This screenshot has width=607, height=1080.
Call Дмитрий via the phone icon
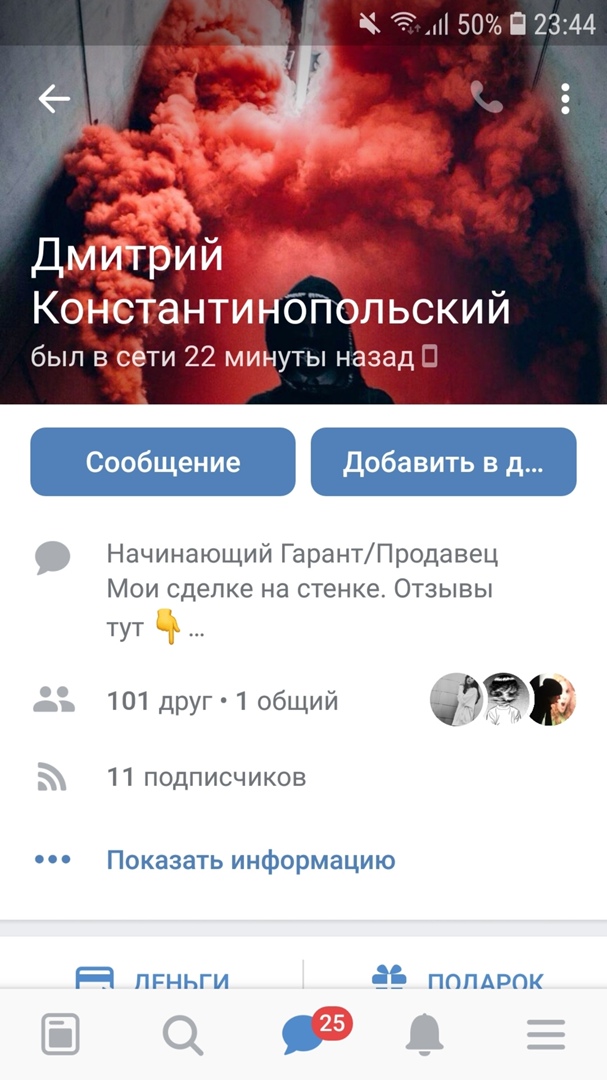486,98
